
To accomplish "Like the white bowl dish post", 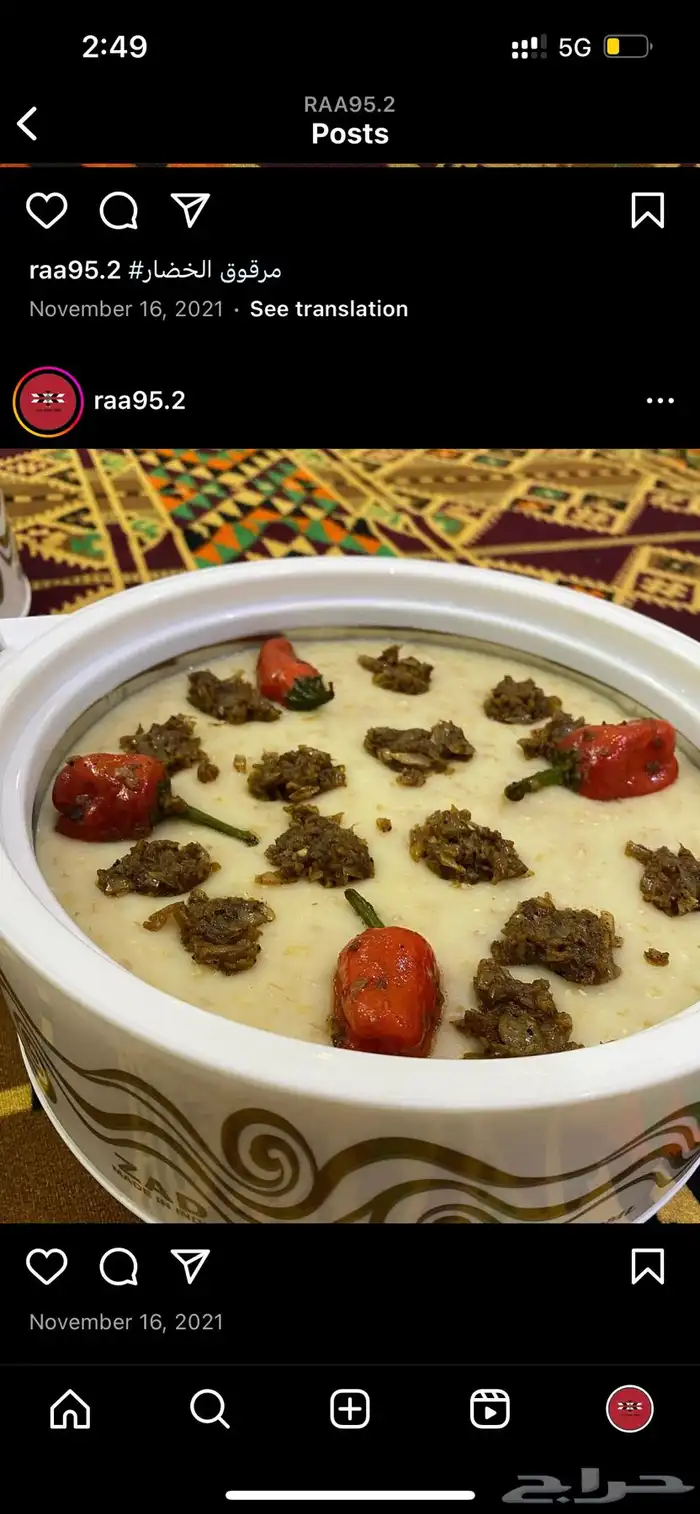I will click(46, 1267).
